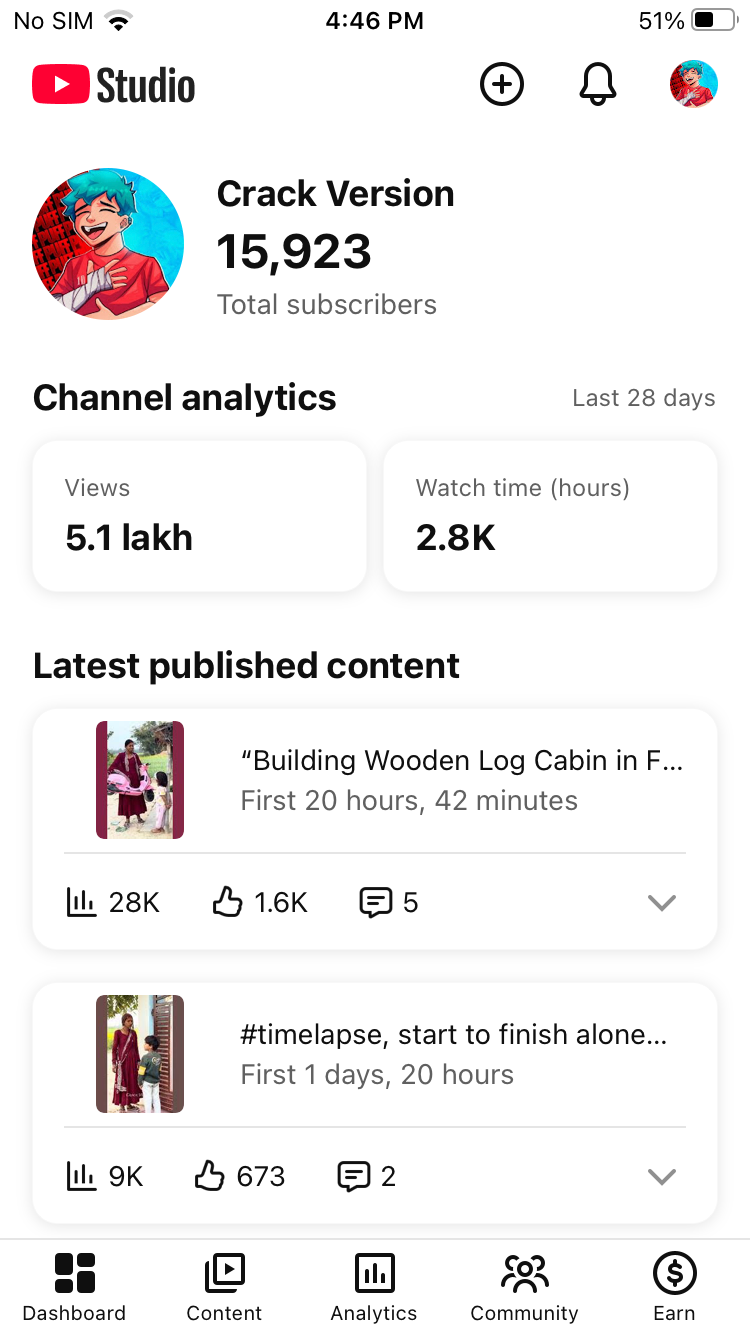This screenshot has width=750, height=1334.
Task: Tap the create plus icon
Action: click(x=502, y=85)
